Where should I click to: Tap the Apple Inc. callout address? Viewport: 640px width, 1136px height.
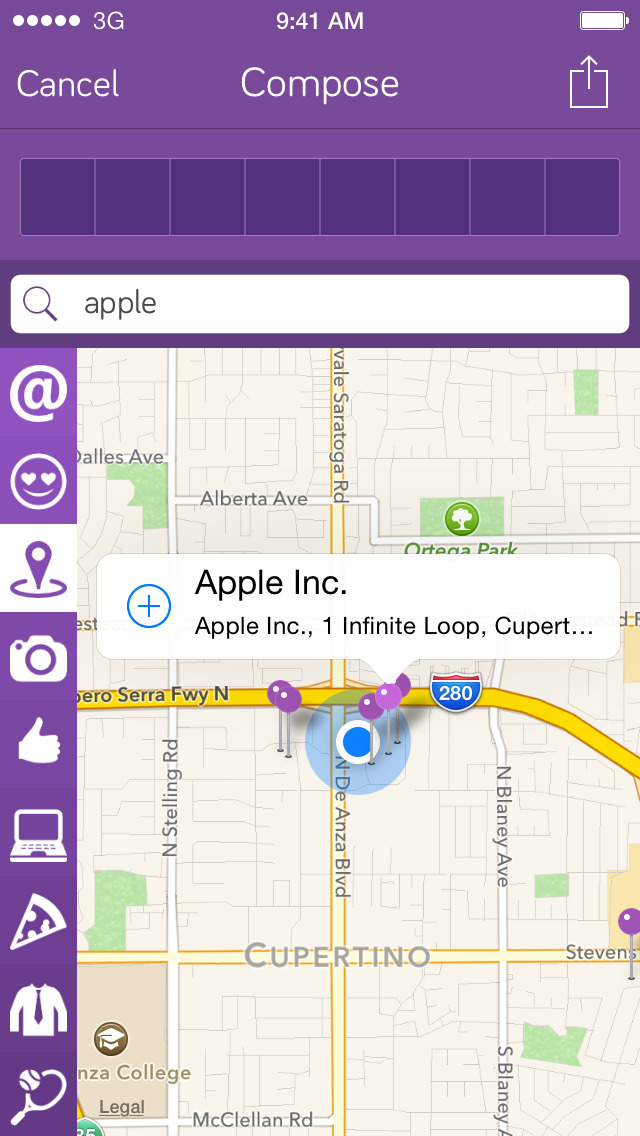395,627
